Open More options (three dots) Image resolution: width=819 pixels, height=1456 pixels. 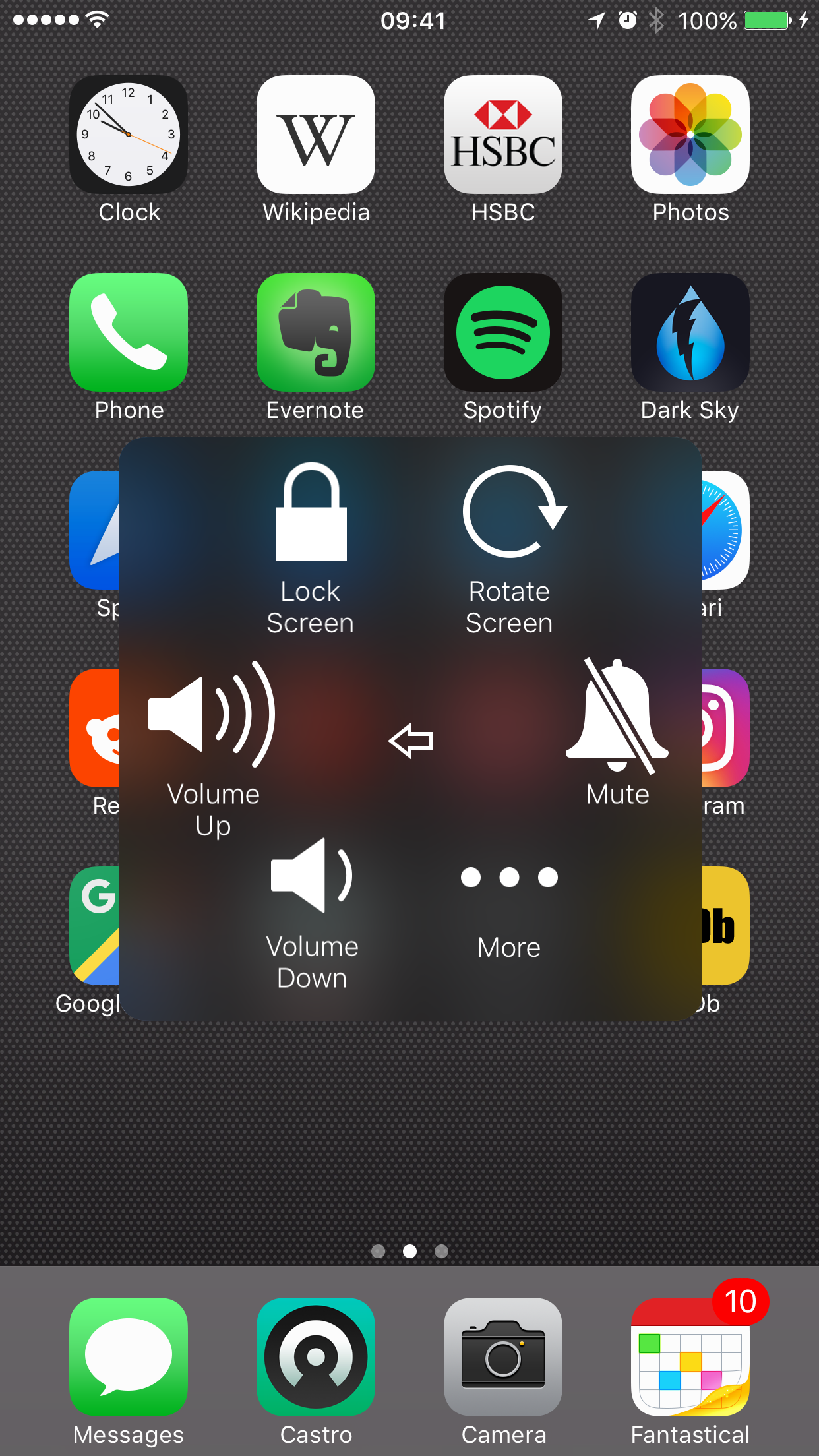coord(509,911)
